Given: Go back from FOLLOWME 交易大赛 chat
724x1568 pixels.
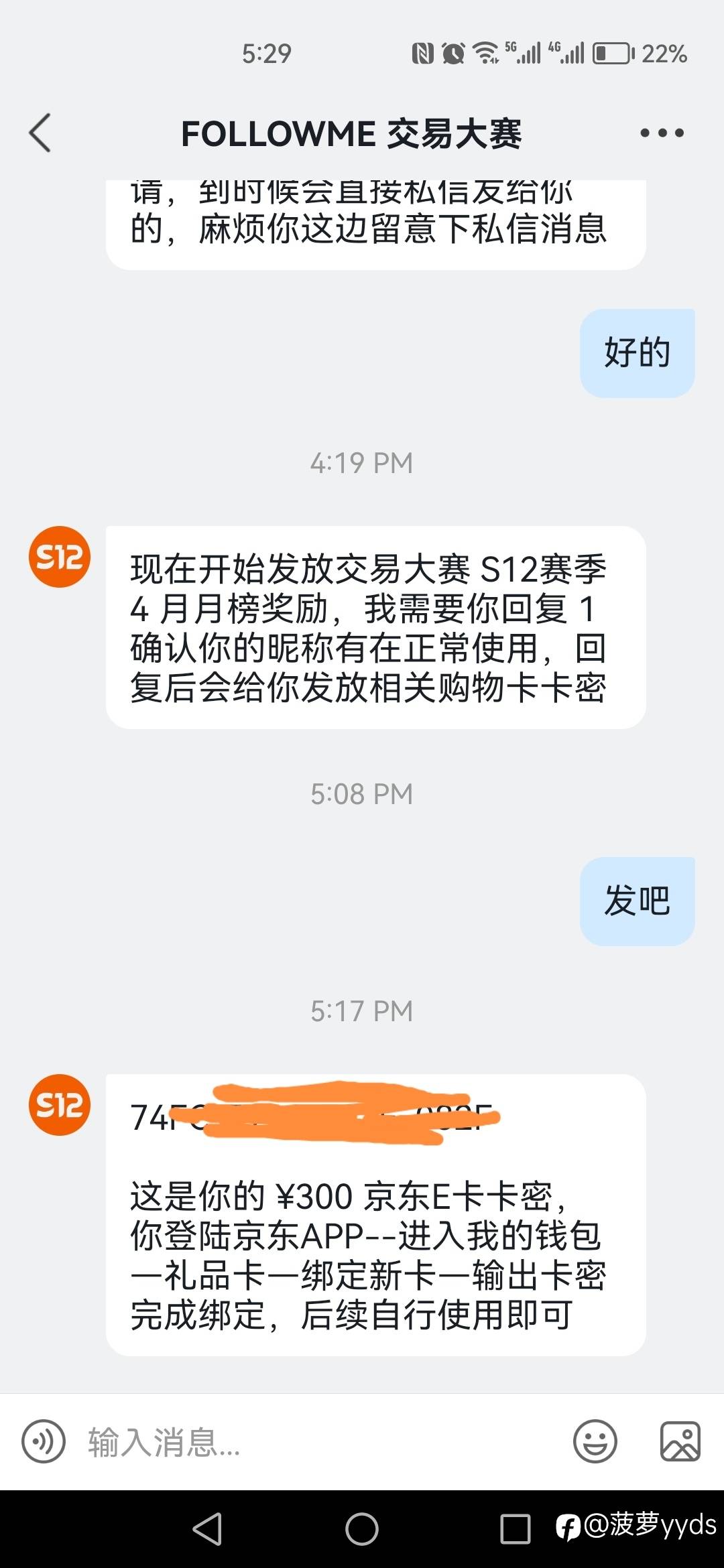Looking at the screenshot, I should tap(40, 133).
